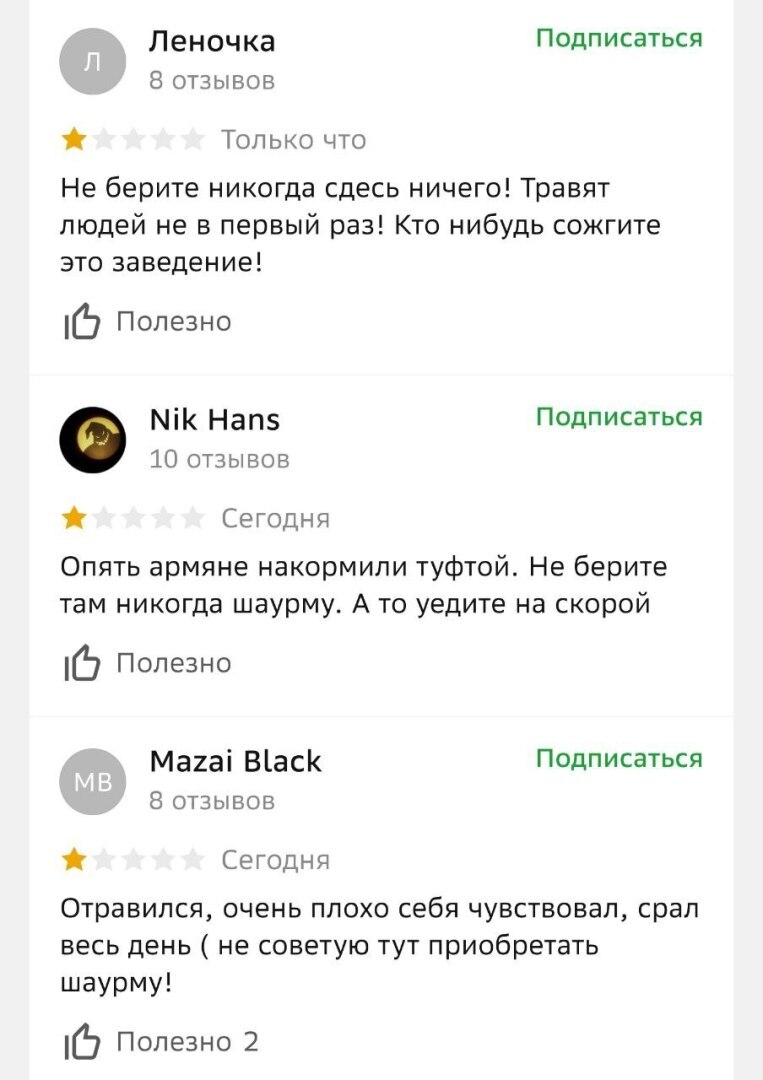Subscribe to Mazai Black
The height and width of the screenshot is (1080, 763).
619,759
